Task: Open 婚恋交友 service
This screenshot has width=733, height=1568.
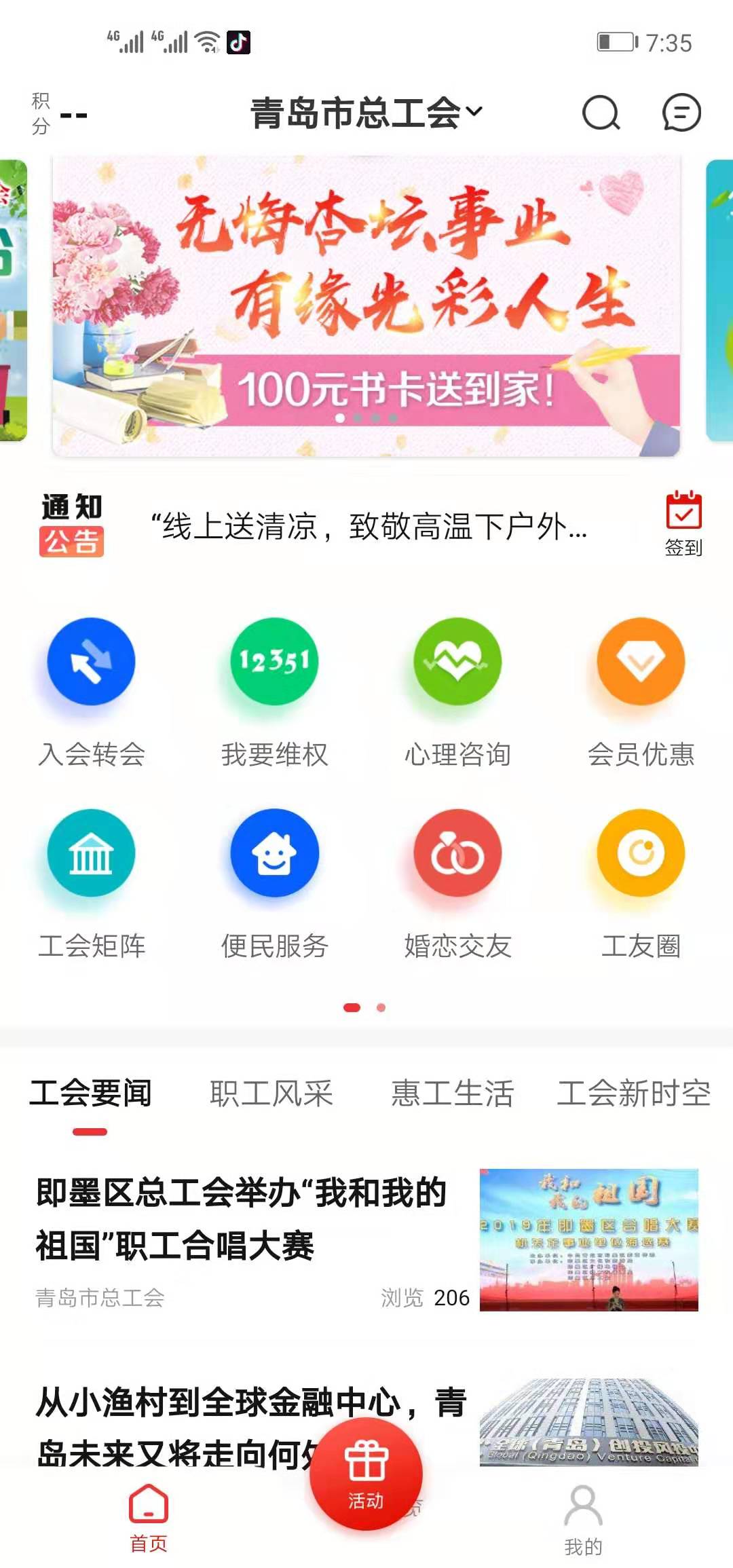Action: [457, 882]
